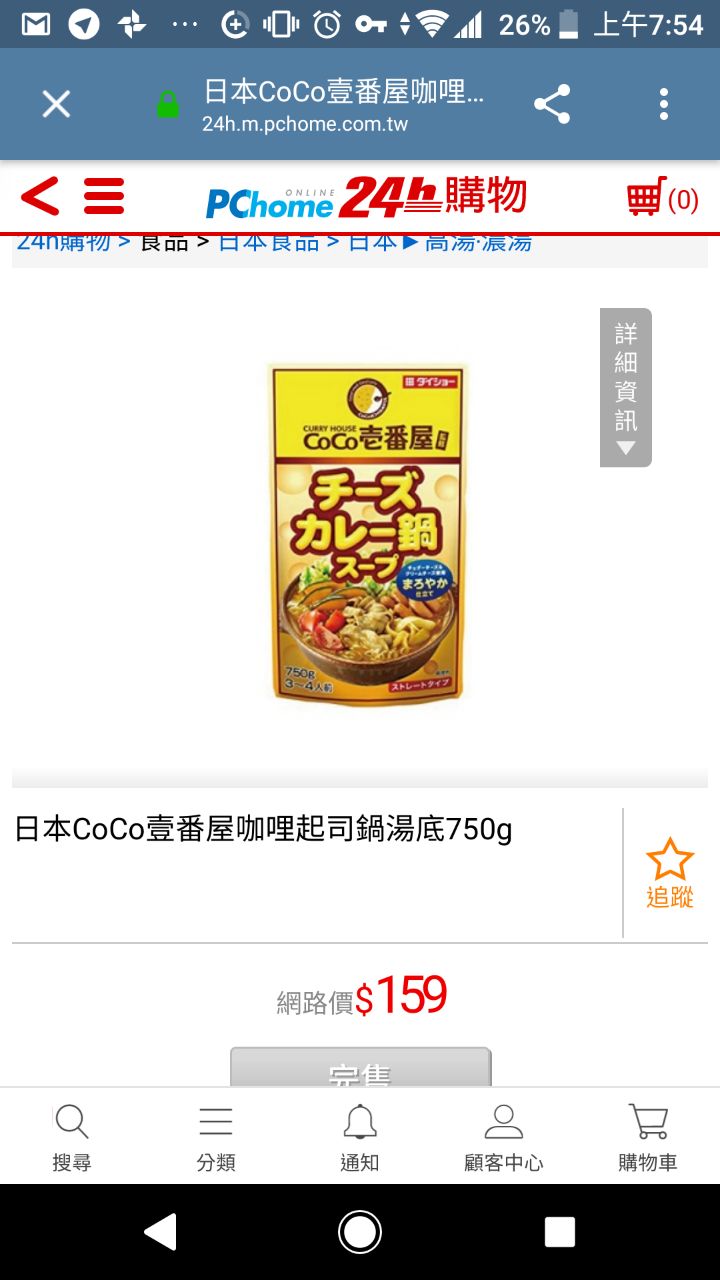Open the PChome 24h購物 home logo

click(366, 198)
